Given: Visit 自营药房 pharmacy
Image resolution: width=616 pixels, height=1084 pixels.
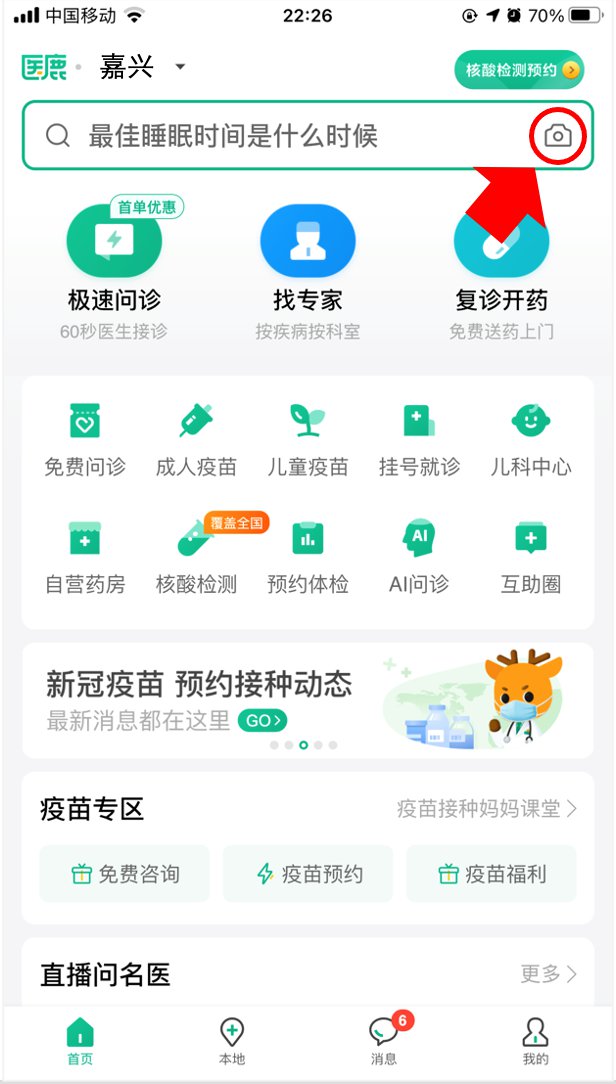Looking at the screenshot, I should pyautogui.click(x=85, y=556).
